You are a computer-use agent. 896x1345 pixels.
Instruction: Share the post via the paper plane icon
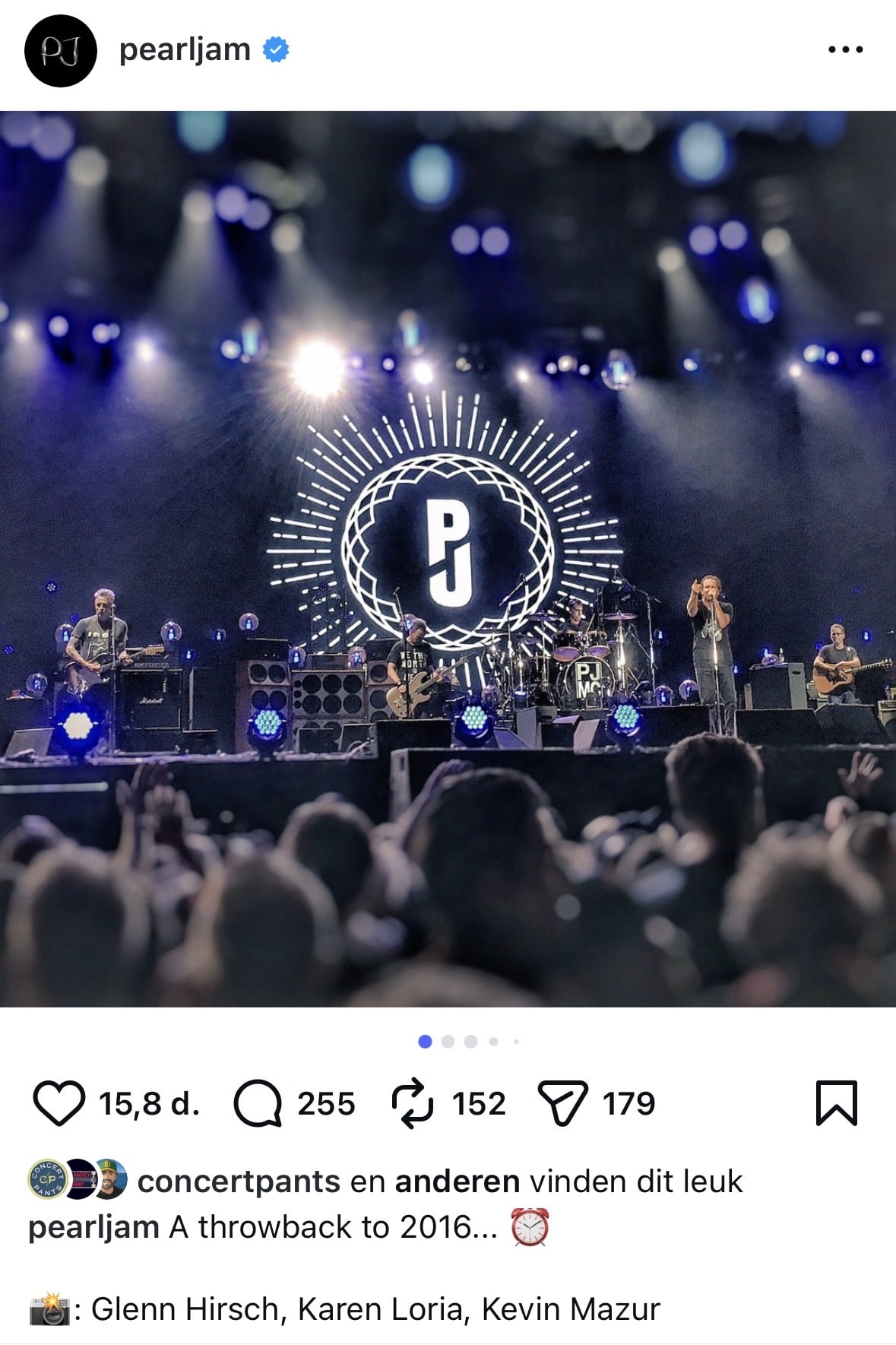click(x=562, y=1103)
